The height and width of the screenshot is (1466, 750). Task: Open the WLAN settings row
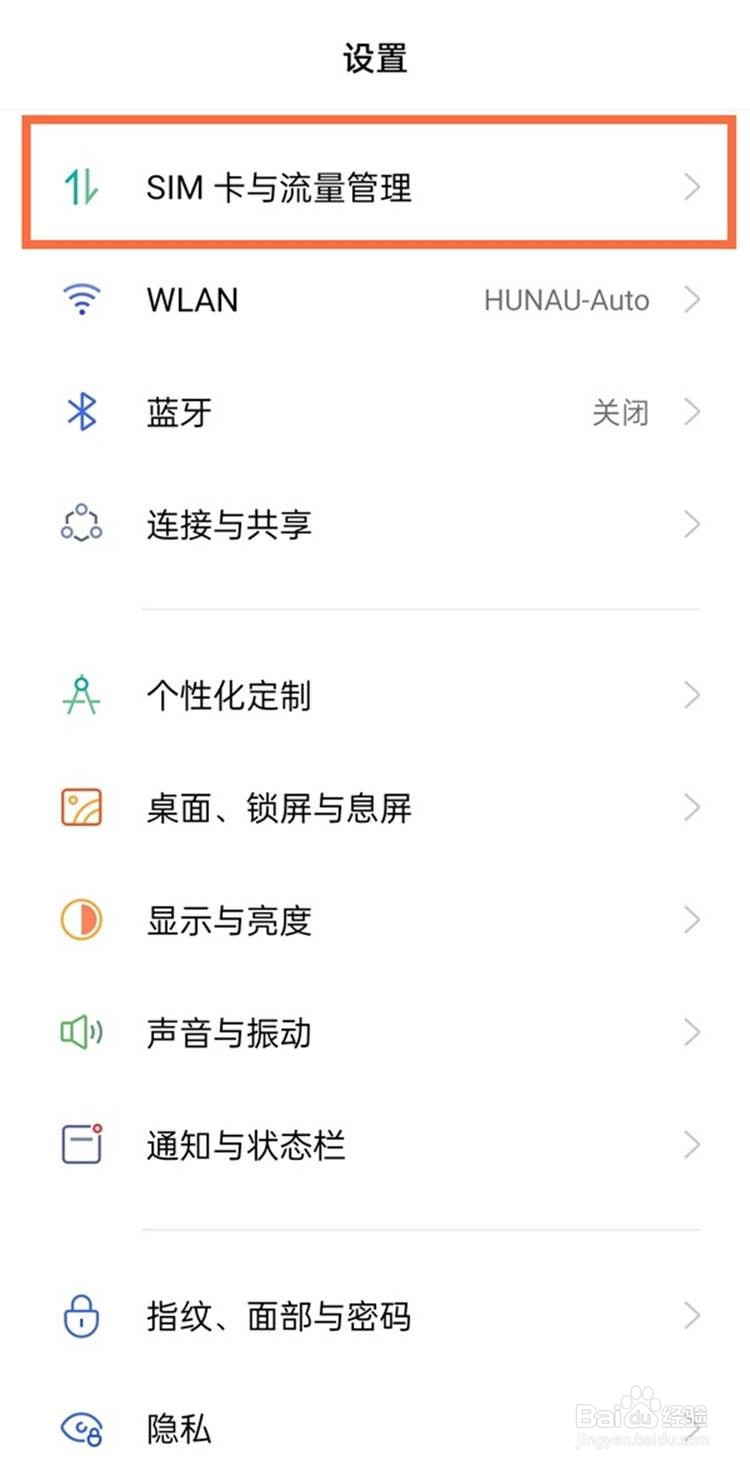[375, 299]
